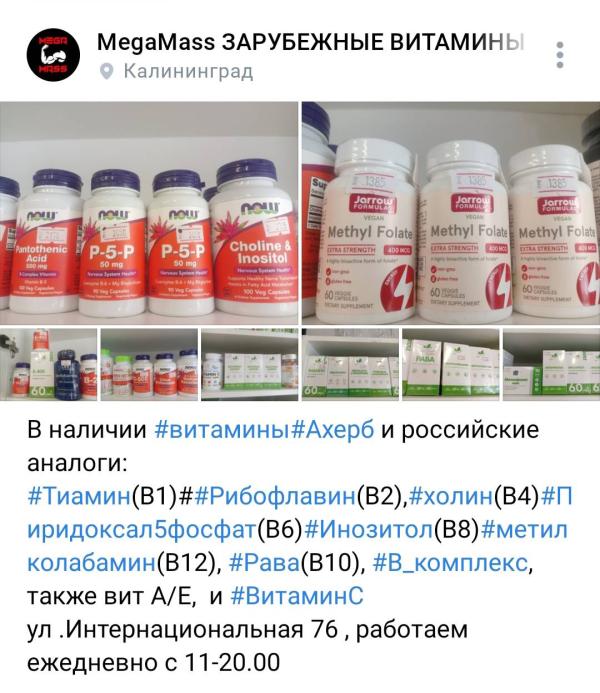Open the #Ахерб hashtag

[332, 430]
